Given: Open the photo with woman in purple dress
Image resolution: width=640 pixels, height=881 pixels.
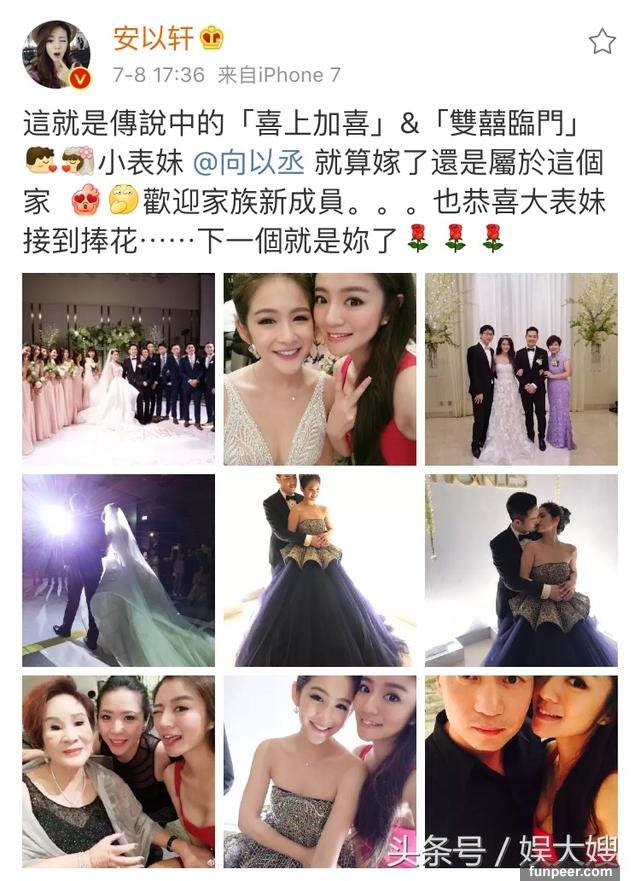Looking at the screenshot, I should tap(521, 369).
